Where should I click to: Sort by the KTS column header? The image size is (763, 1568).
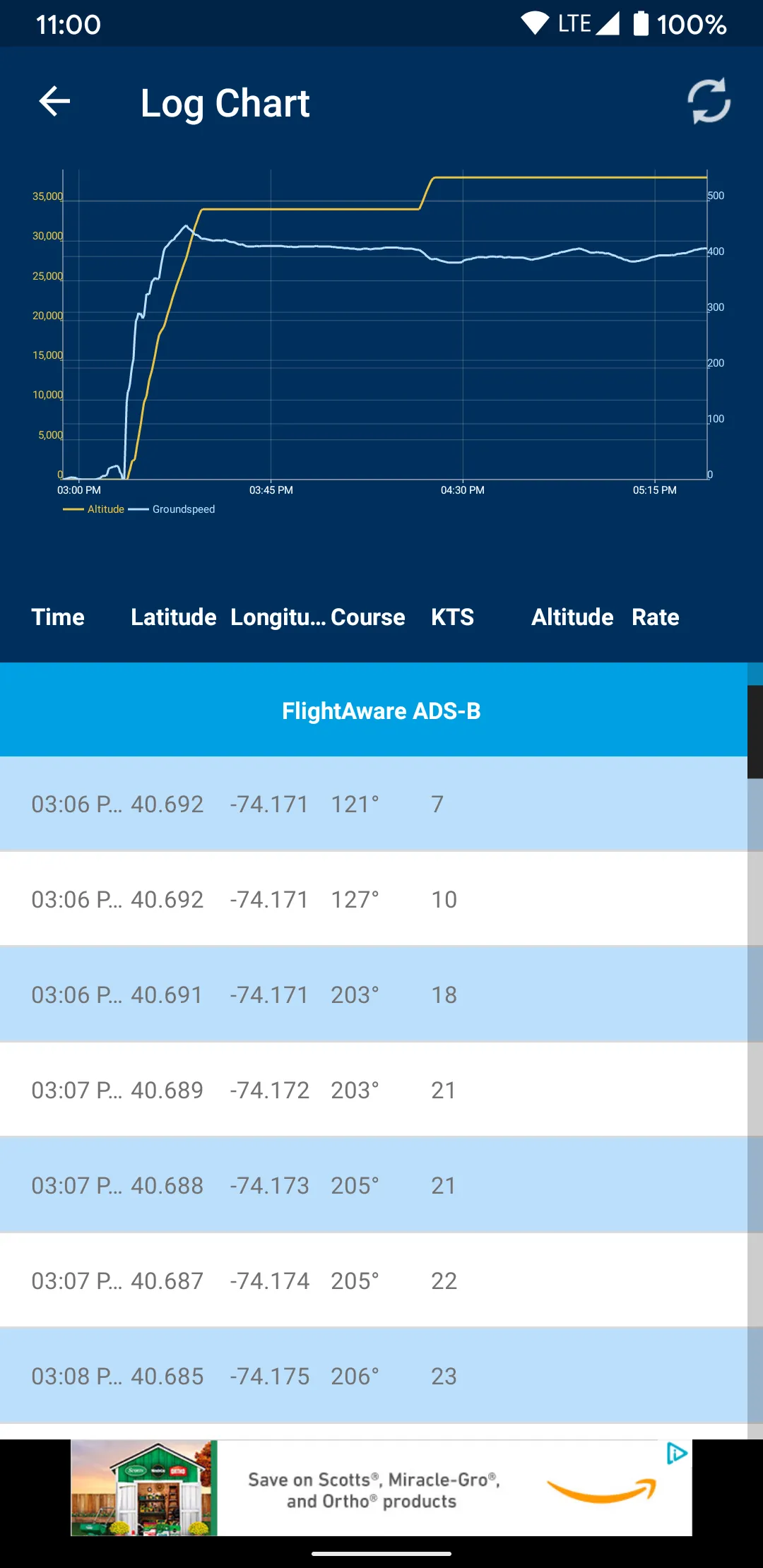click(453, 617)
